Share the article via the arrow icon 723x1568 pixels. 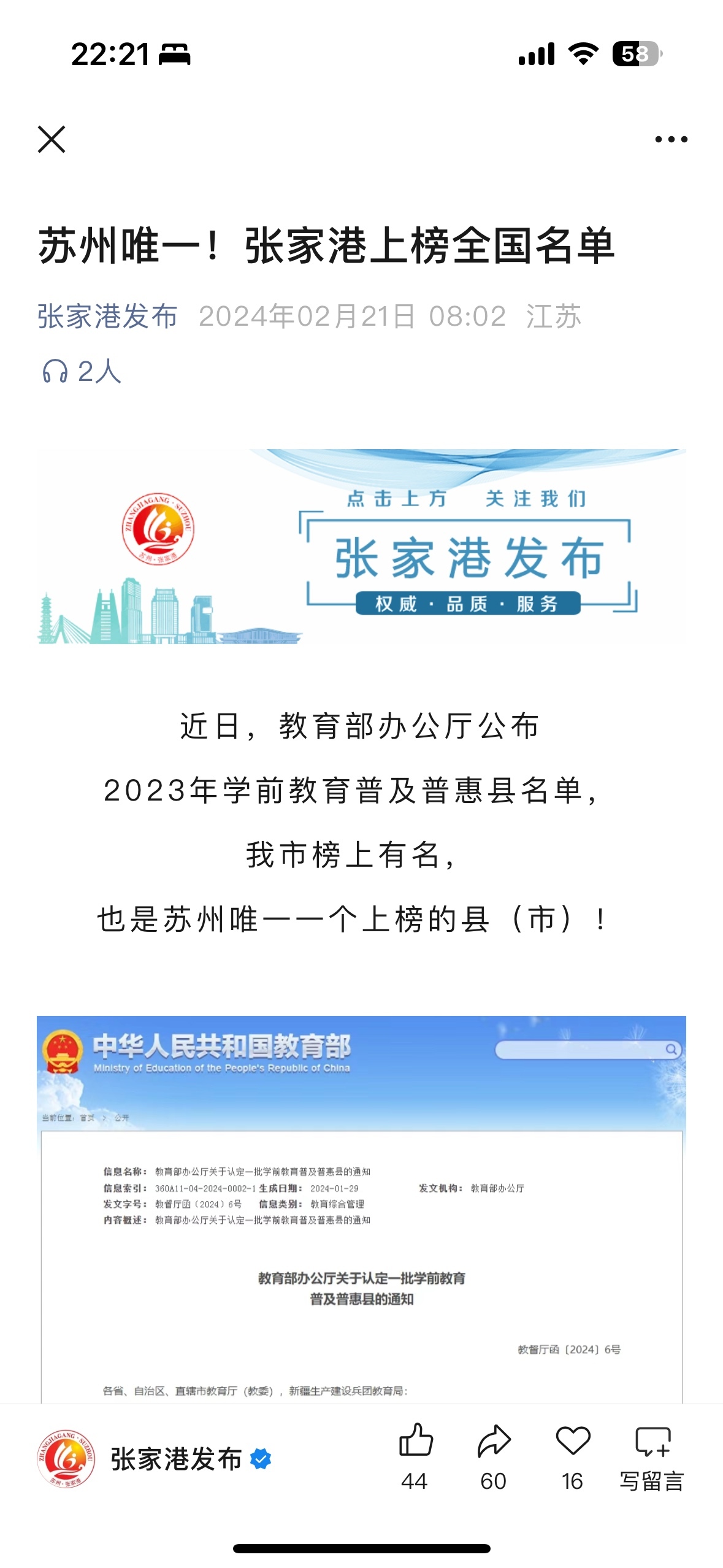pyautogui.click(x=494, y=1440)
